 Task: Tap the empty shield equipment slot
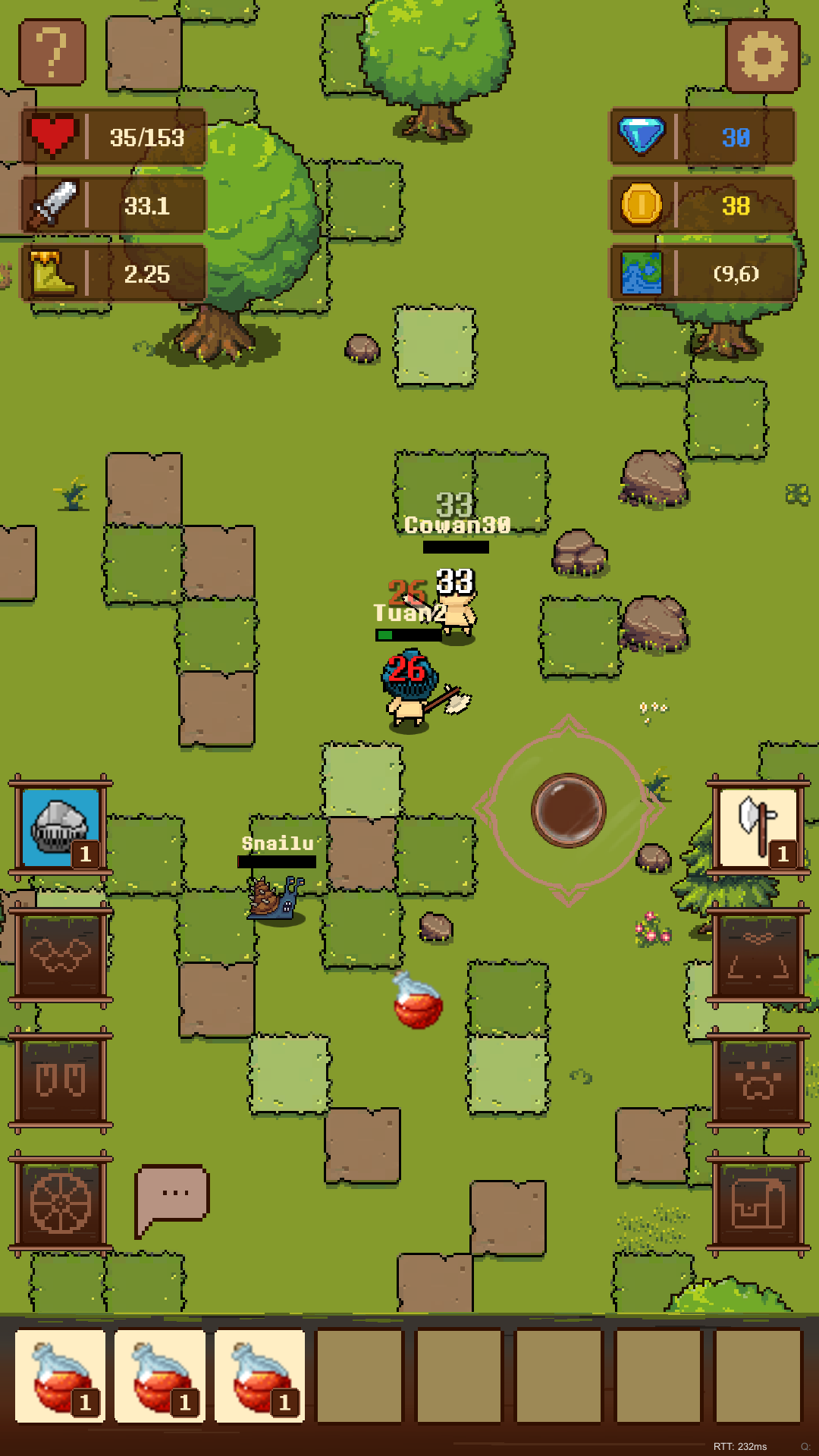(x=61, y=1203)
